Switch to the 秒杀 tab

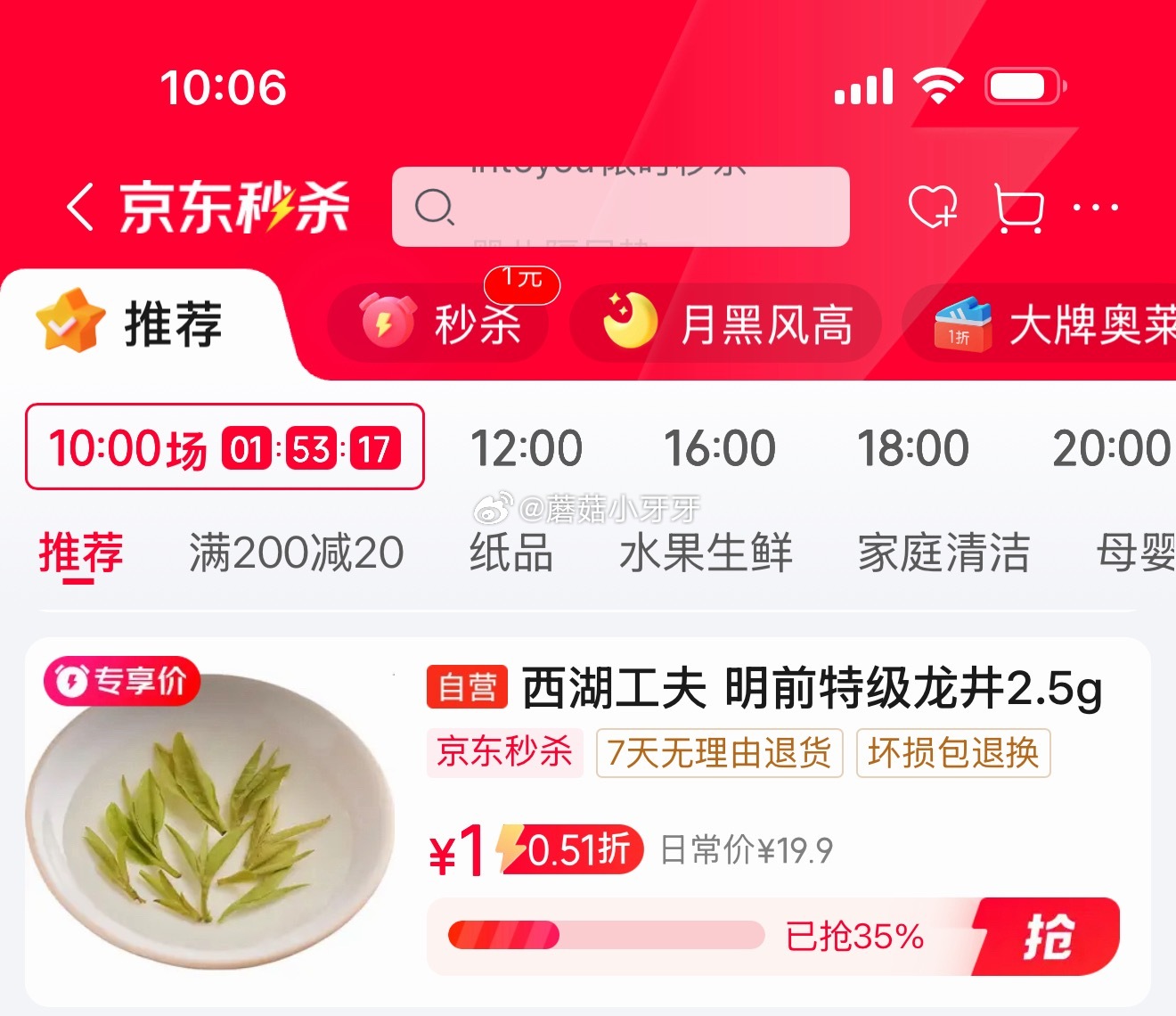coord(440,322)
